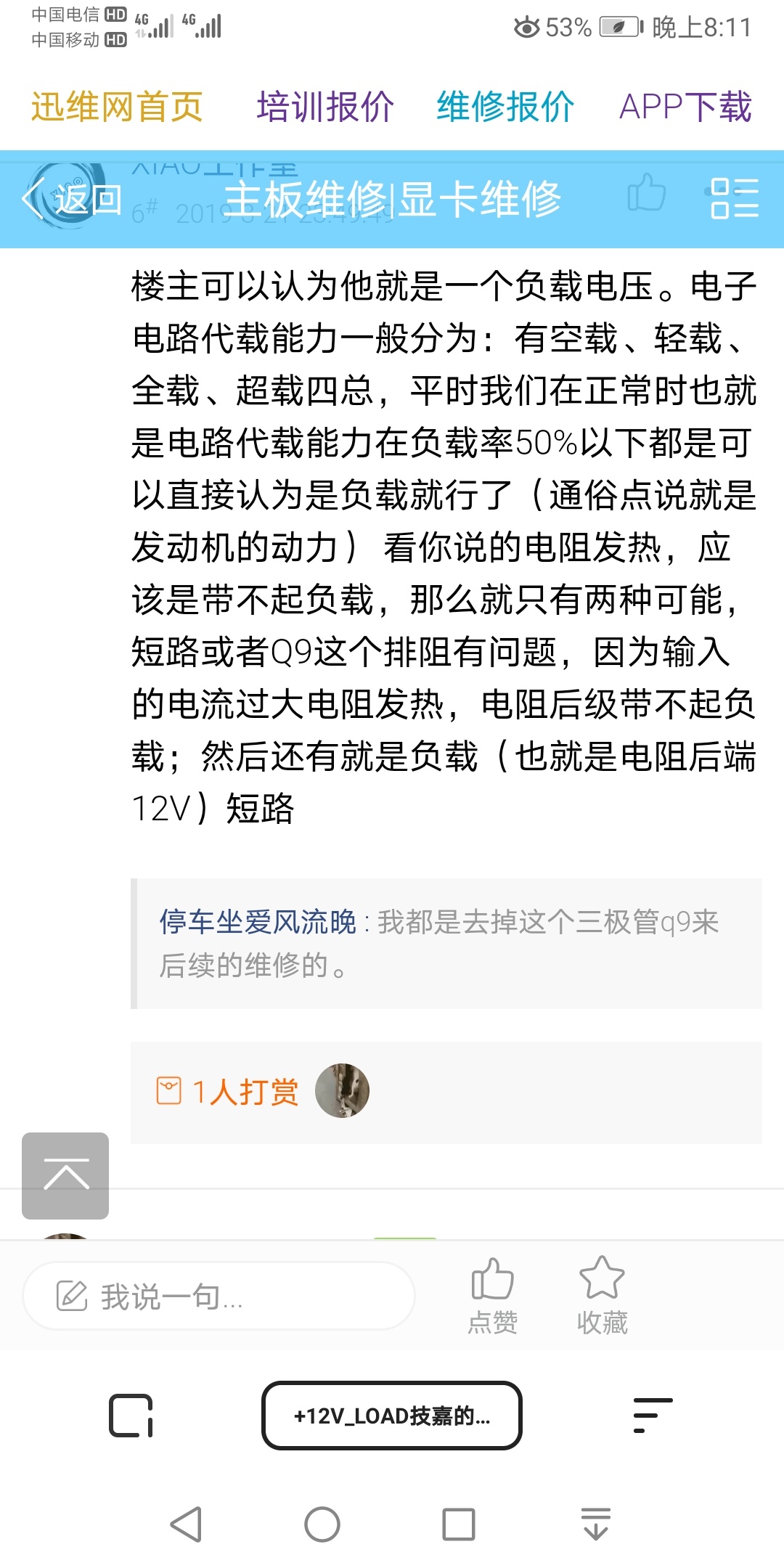Tap 返回 to go back
Image resolution: width=784 pixels, height=1568 pixels.
(x=71, y=199)
